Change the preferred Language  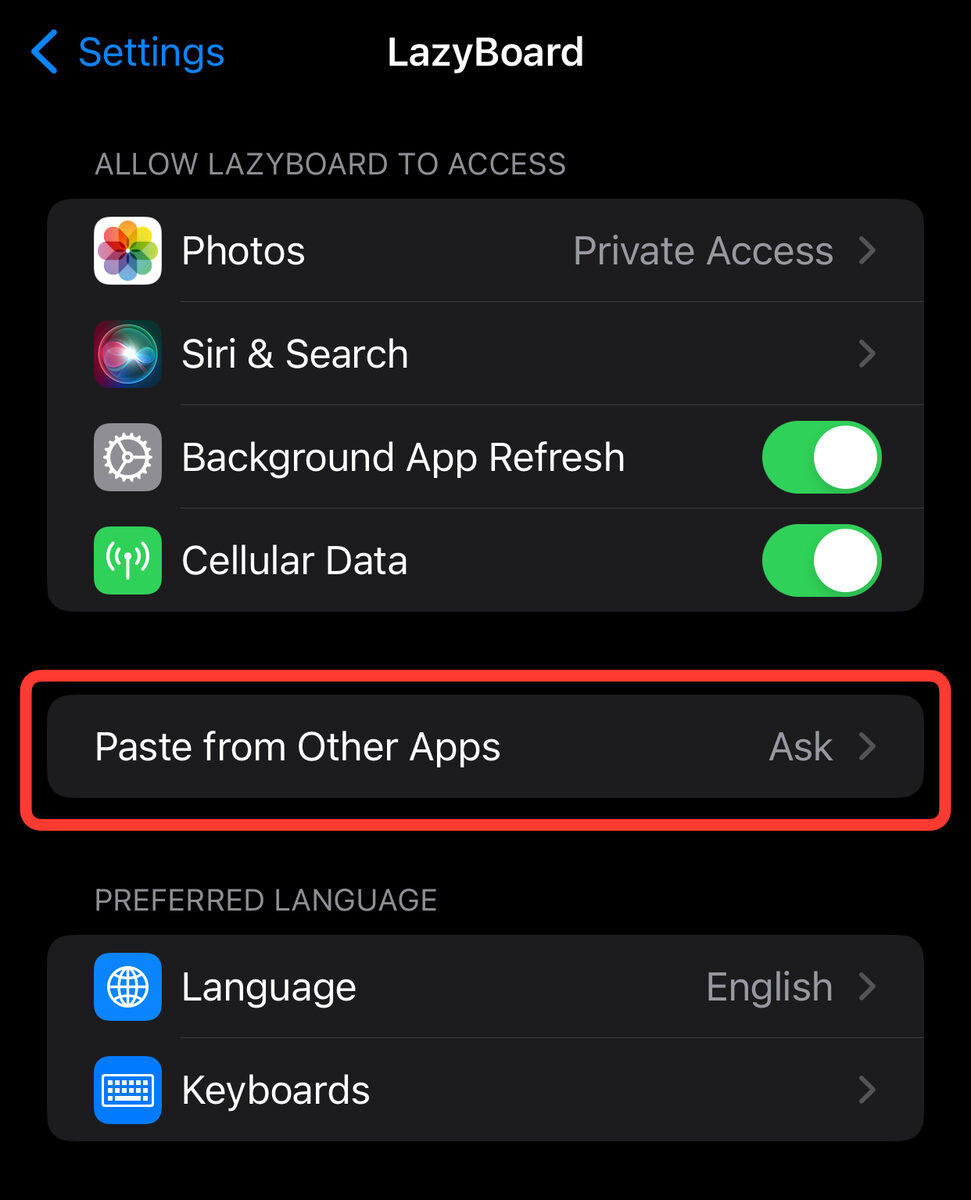click(x=485, y=987)
